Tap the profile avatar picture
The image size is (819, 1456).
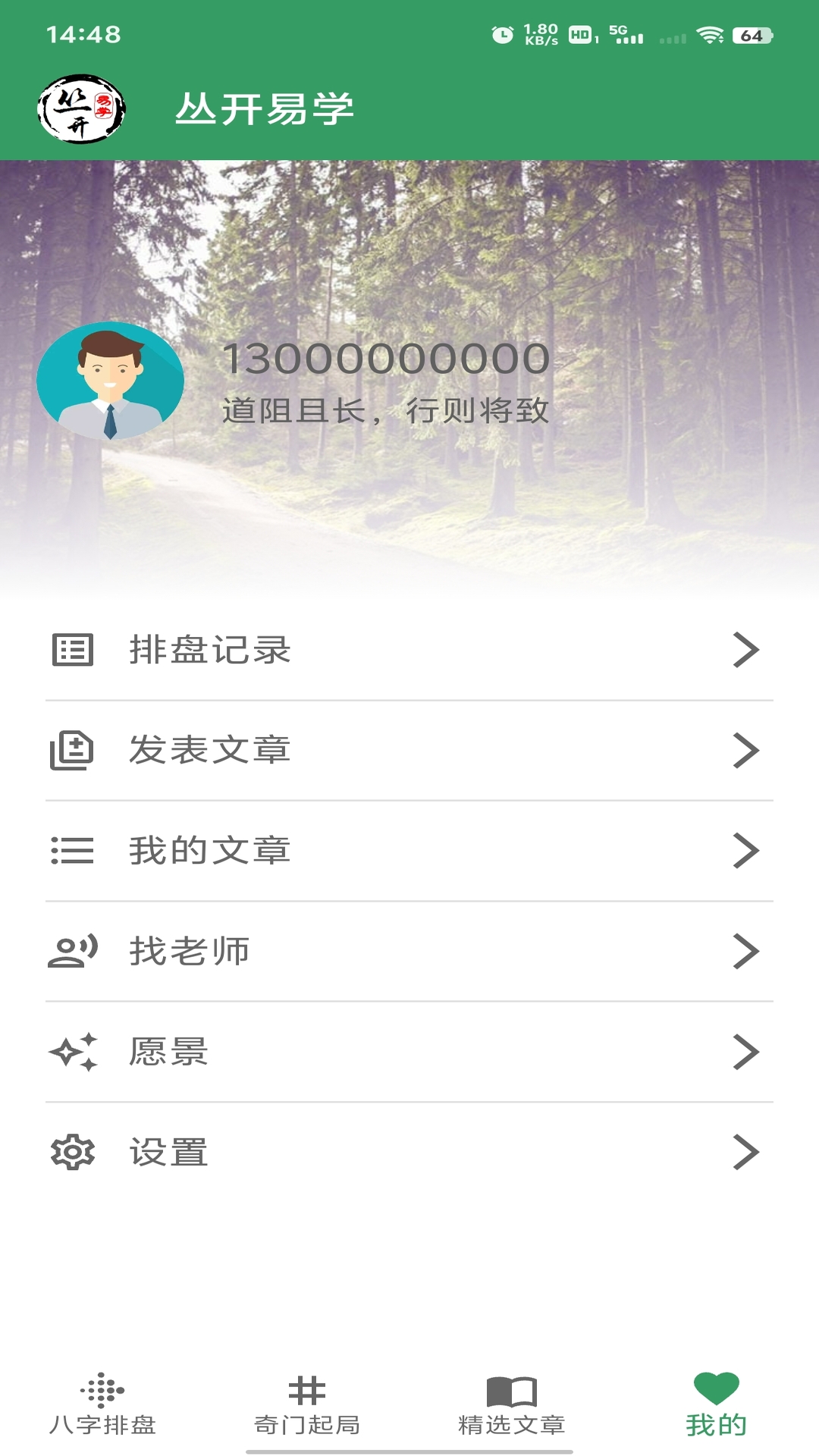[111, 381]
